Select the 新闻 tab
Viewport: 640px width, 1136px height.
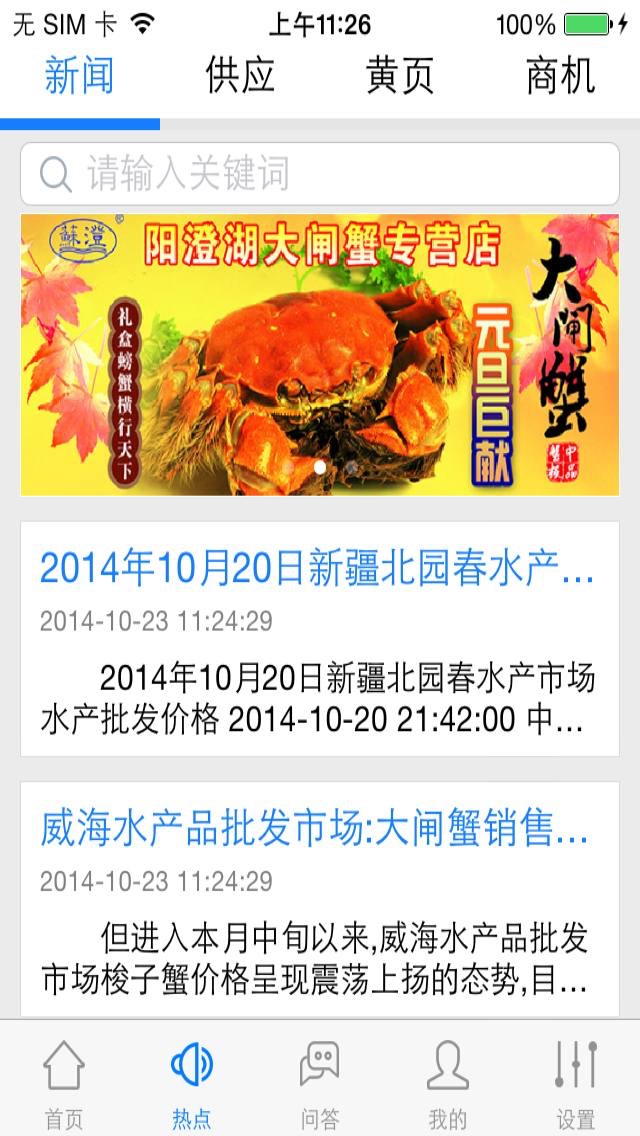tap(80, 76)
